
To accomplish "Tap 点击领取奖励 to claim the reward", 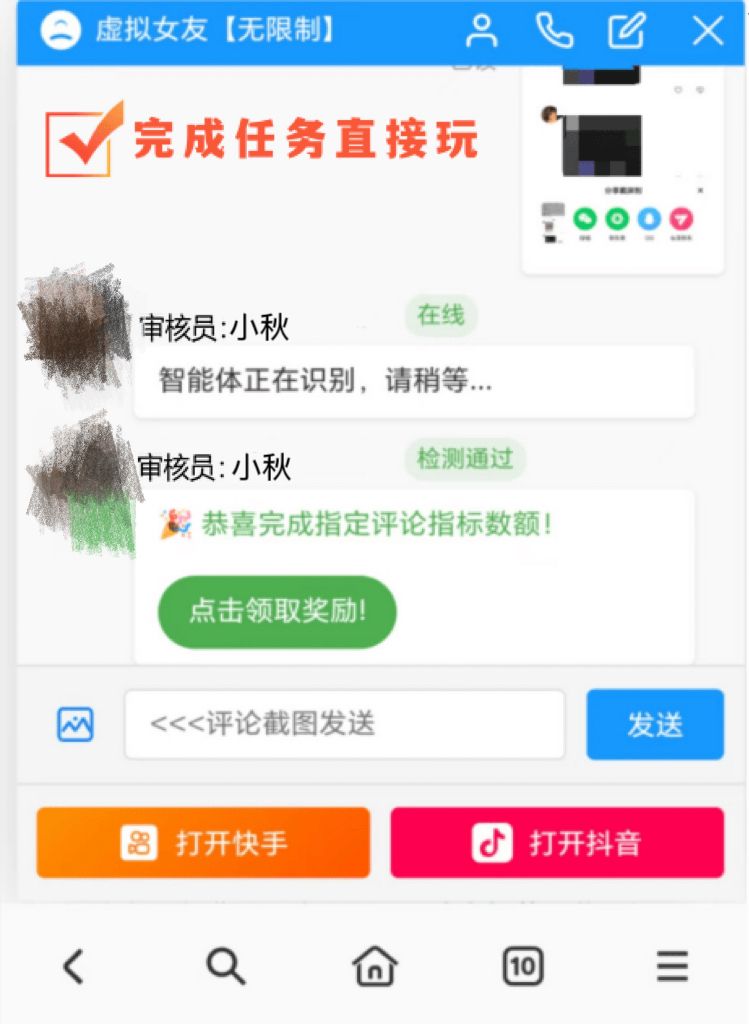I will (277, 612).
